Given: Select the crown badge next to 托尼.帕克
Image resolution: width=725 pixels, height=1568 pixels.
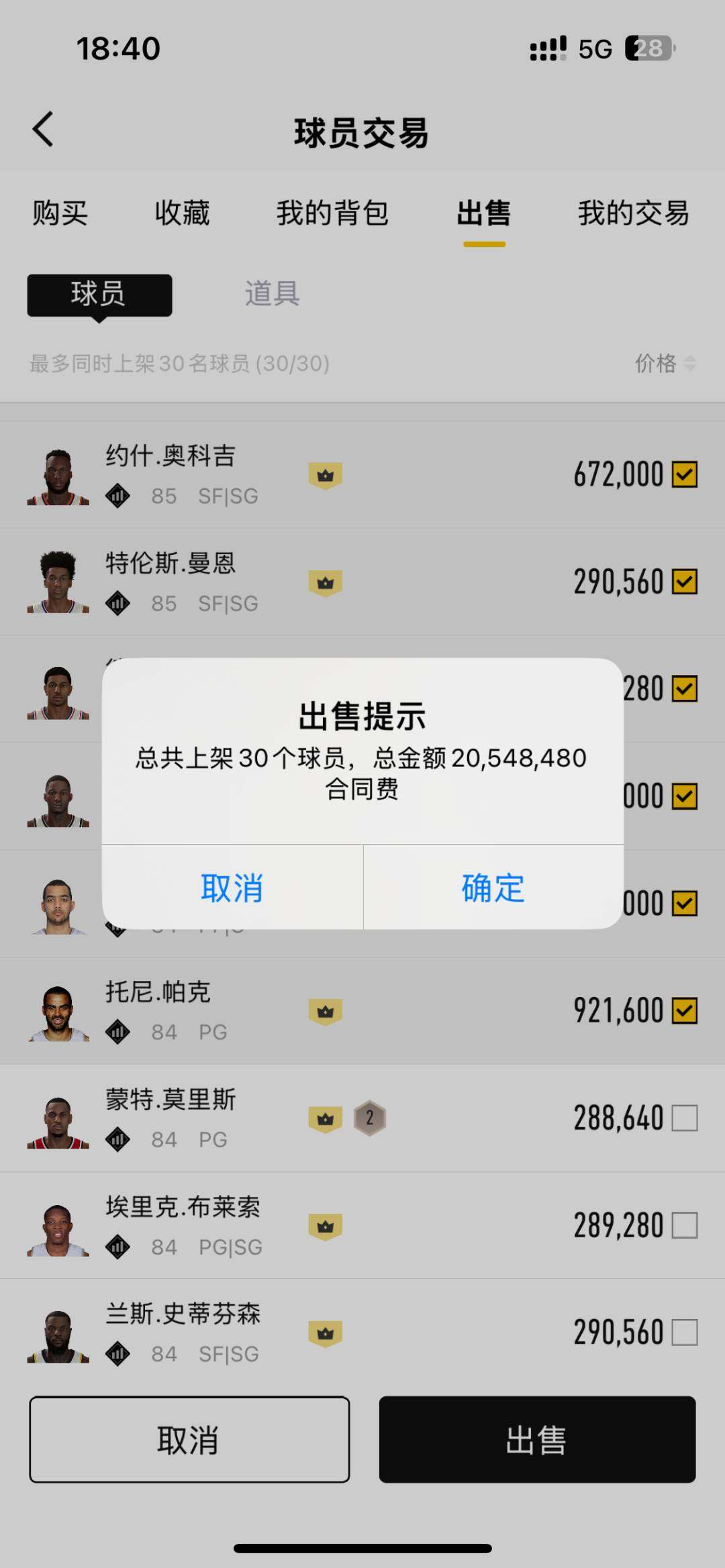Looking at the screenshot, I should coord(326,1012).
